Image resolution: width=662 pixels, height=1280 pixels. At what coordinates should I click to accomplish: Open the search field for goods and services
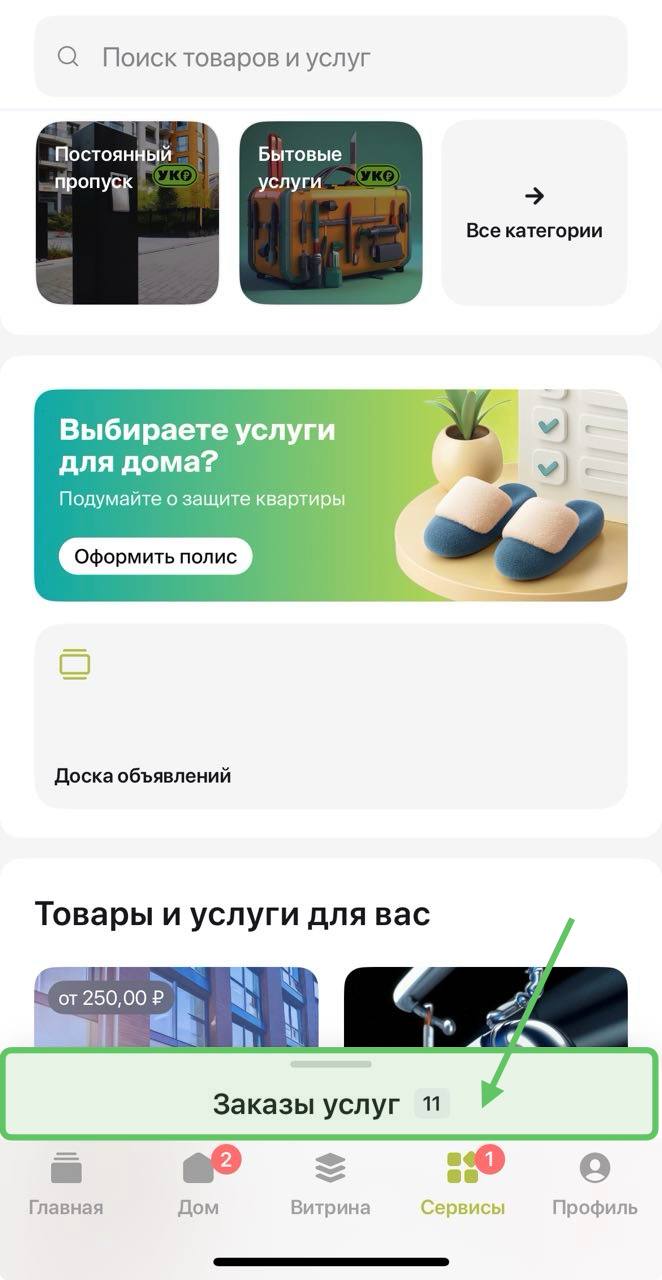pyautogui.click(x=330, y=57)
